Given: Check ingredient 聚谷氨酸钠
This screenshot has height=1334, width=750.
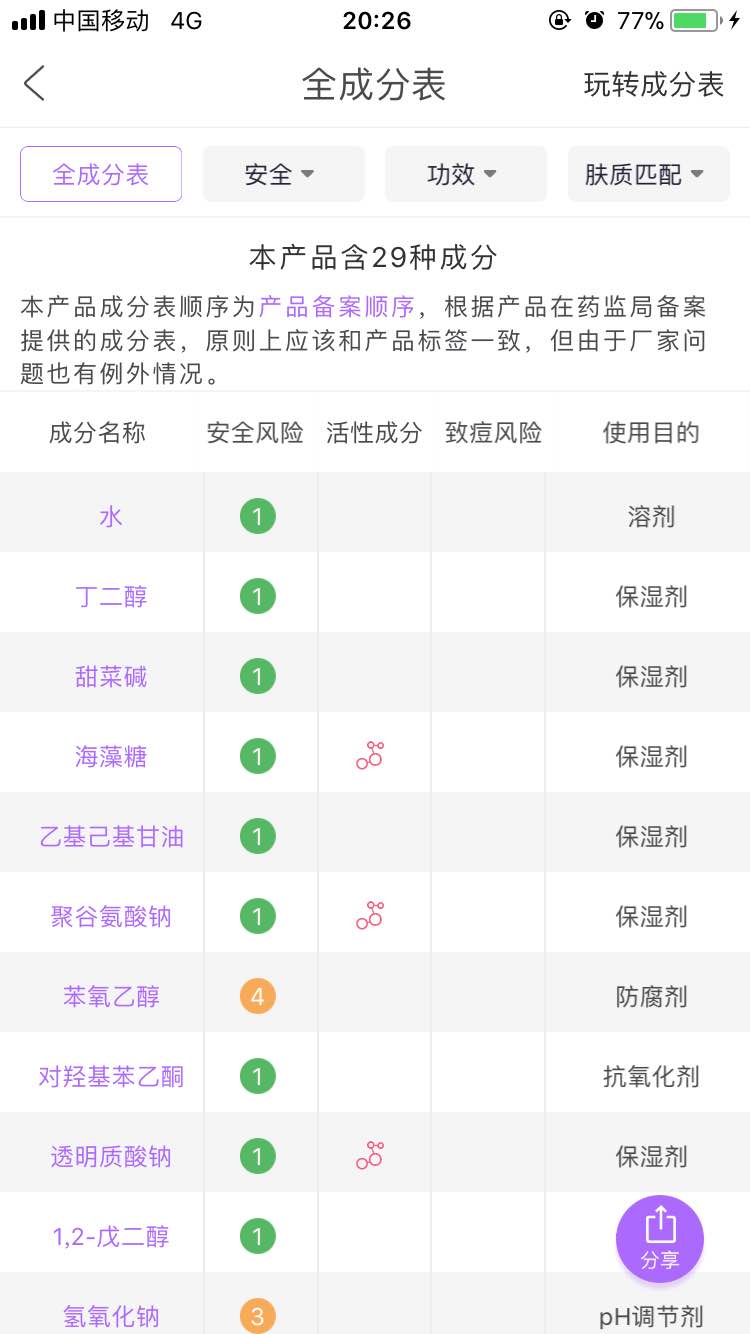Looking at the screenshot, I should (110, 917).
